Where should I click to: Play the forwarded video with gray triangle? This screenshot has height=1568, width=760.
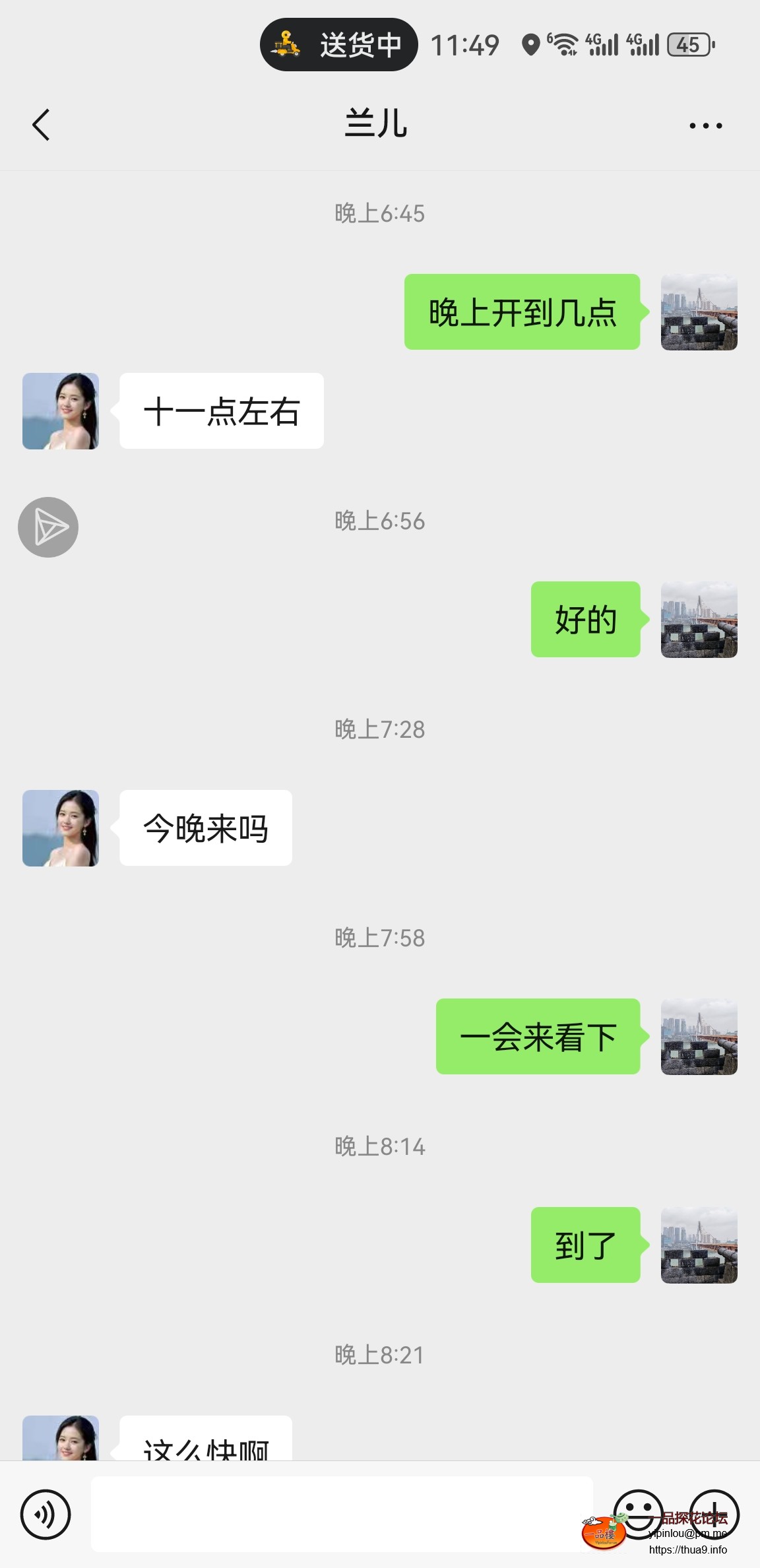click(x=47, y=526)
